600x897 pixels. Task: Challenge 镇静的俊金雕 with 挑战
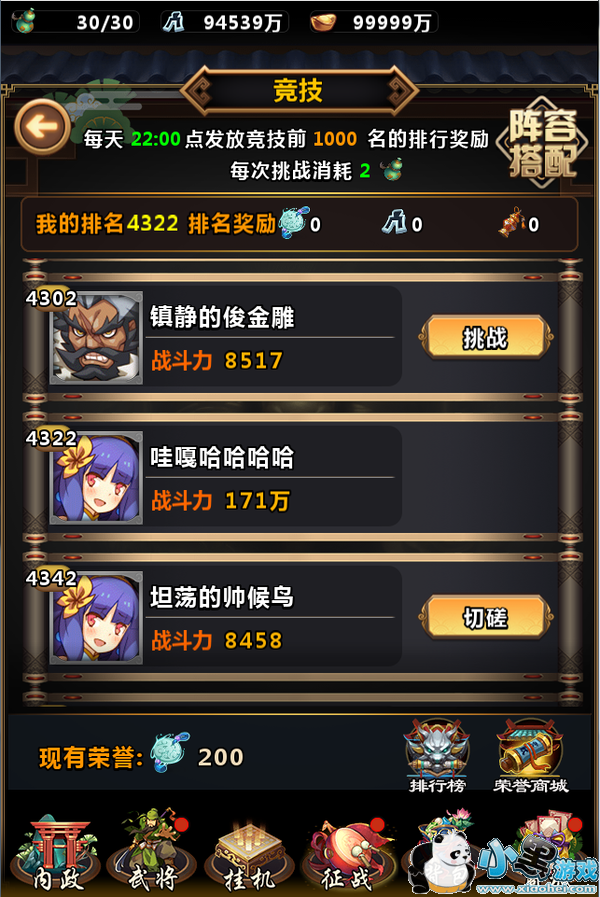click(x=485, y=338)
